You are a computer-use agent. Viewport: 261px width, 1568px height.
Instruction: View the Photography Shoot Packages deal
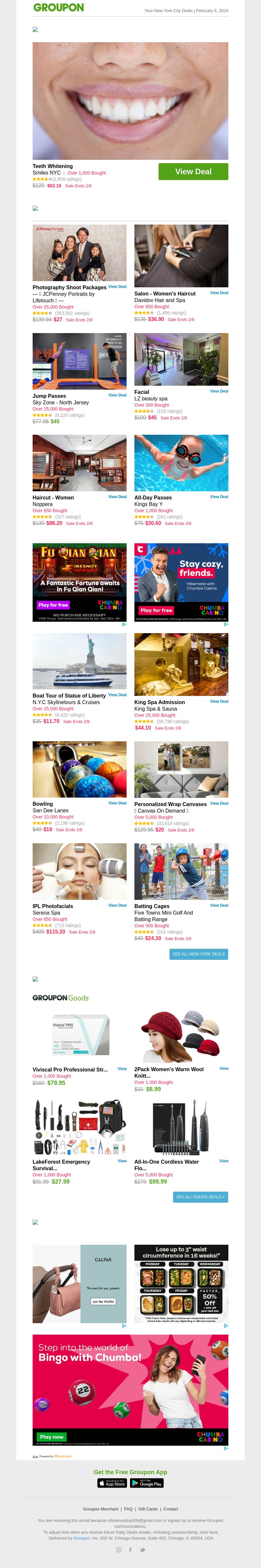click(x=117, y=286)
